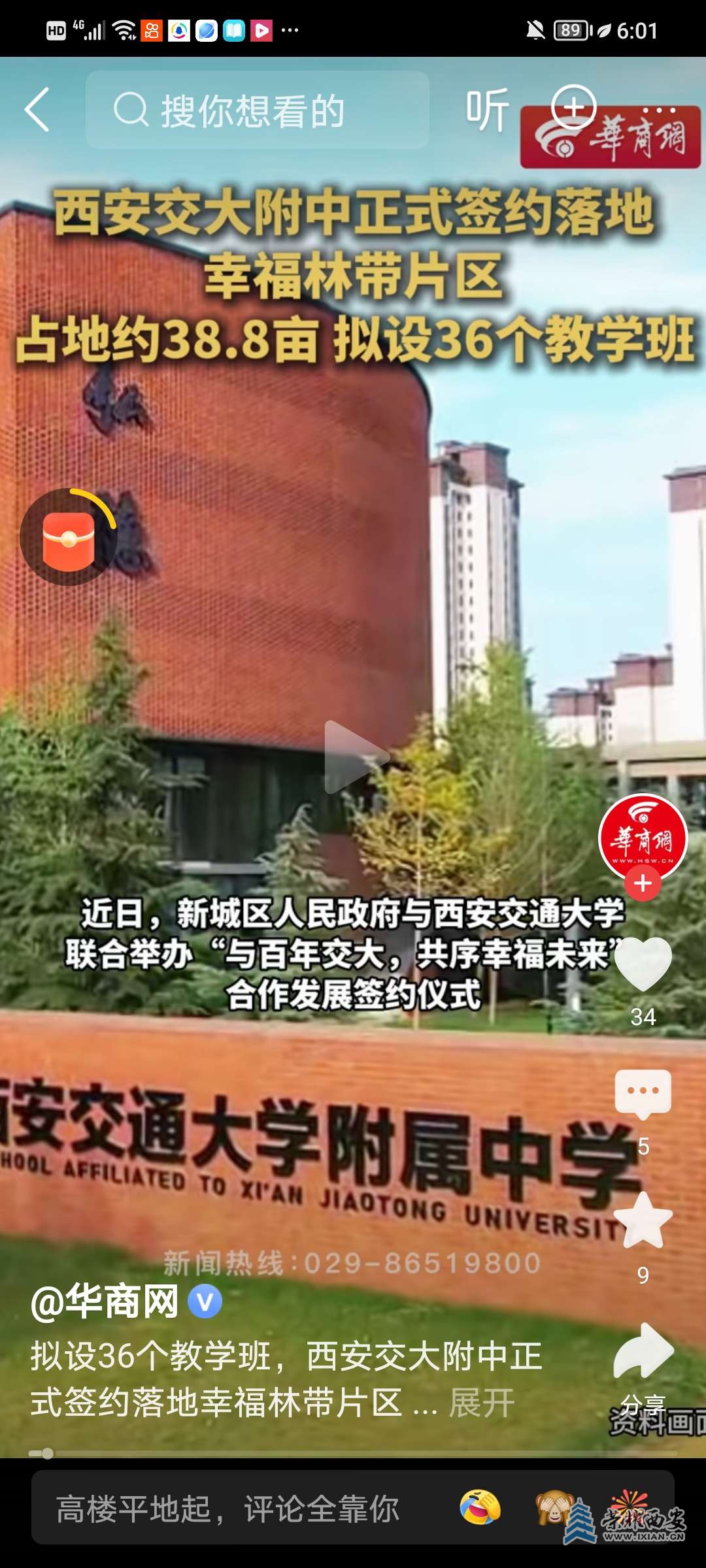Follow 华商网 with the red plus button

click(x=643, y=883)
